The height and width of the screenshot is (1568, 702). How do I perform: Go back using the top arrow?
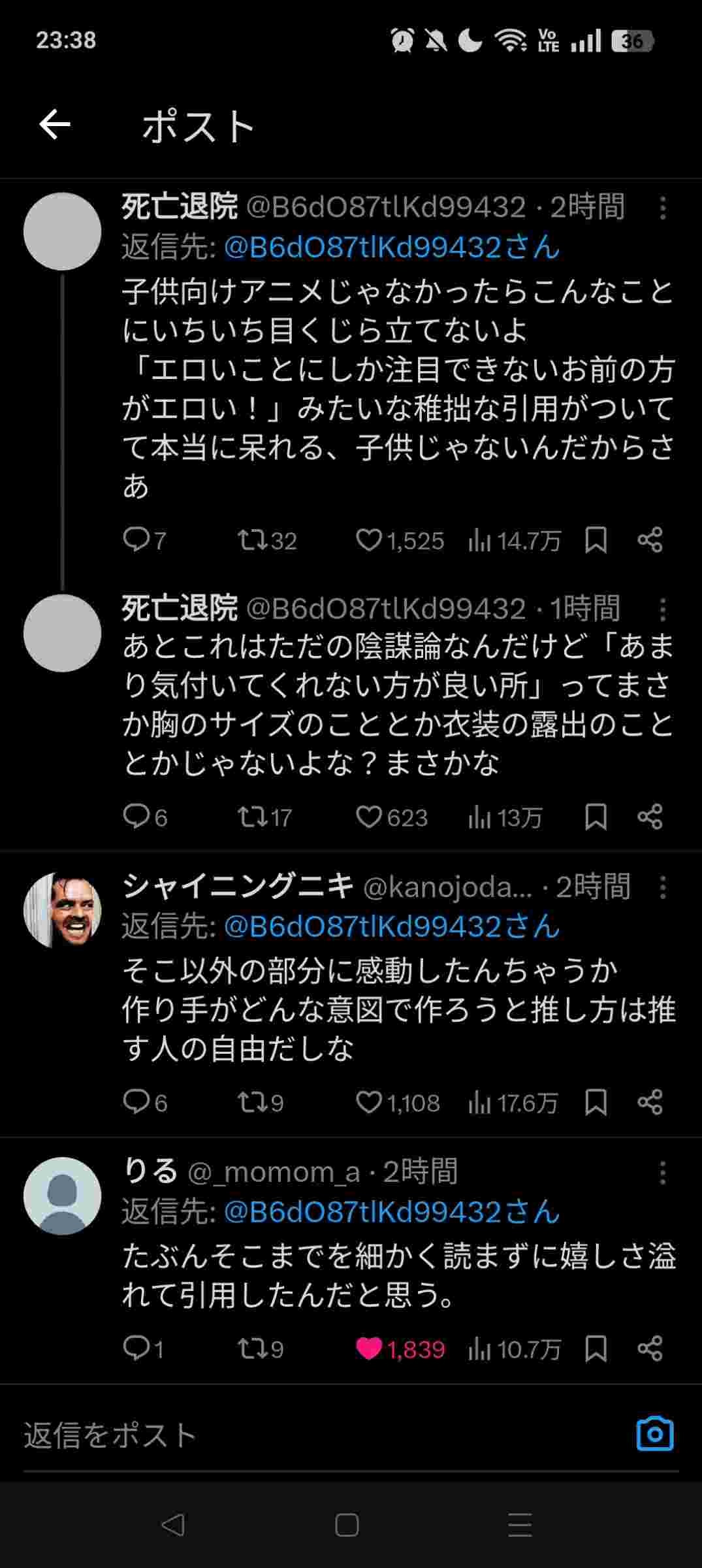55,125
